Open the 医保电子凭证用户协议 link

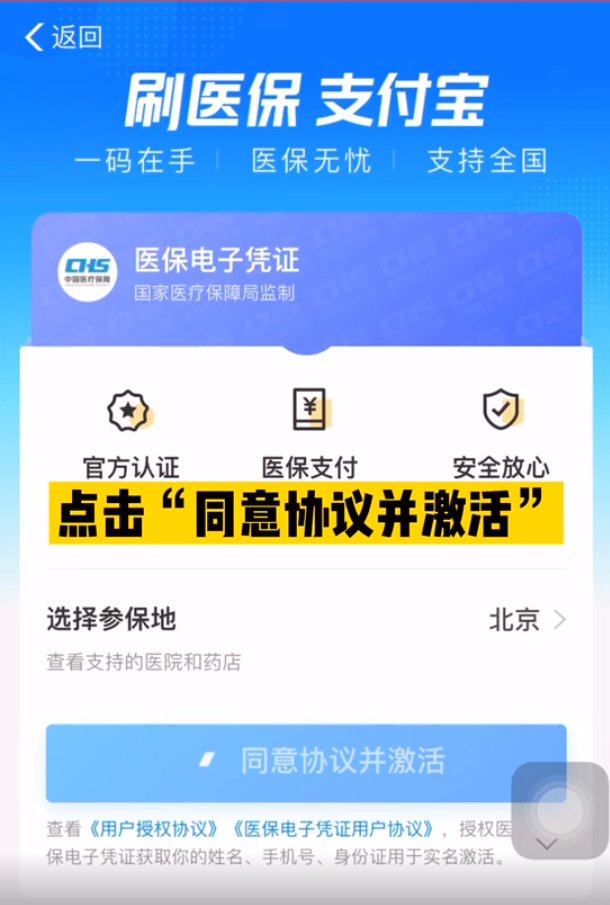point(334,829)
